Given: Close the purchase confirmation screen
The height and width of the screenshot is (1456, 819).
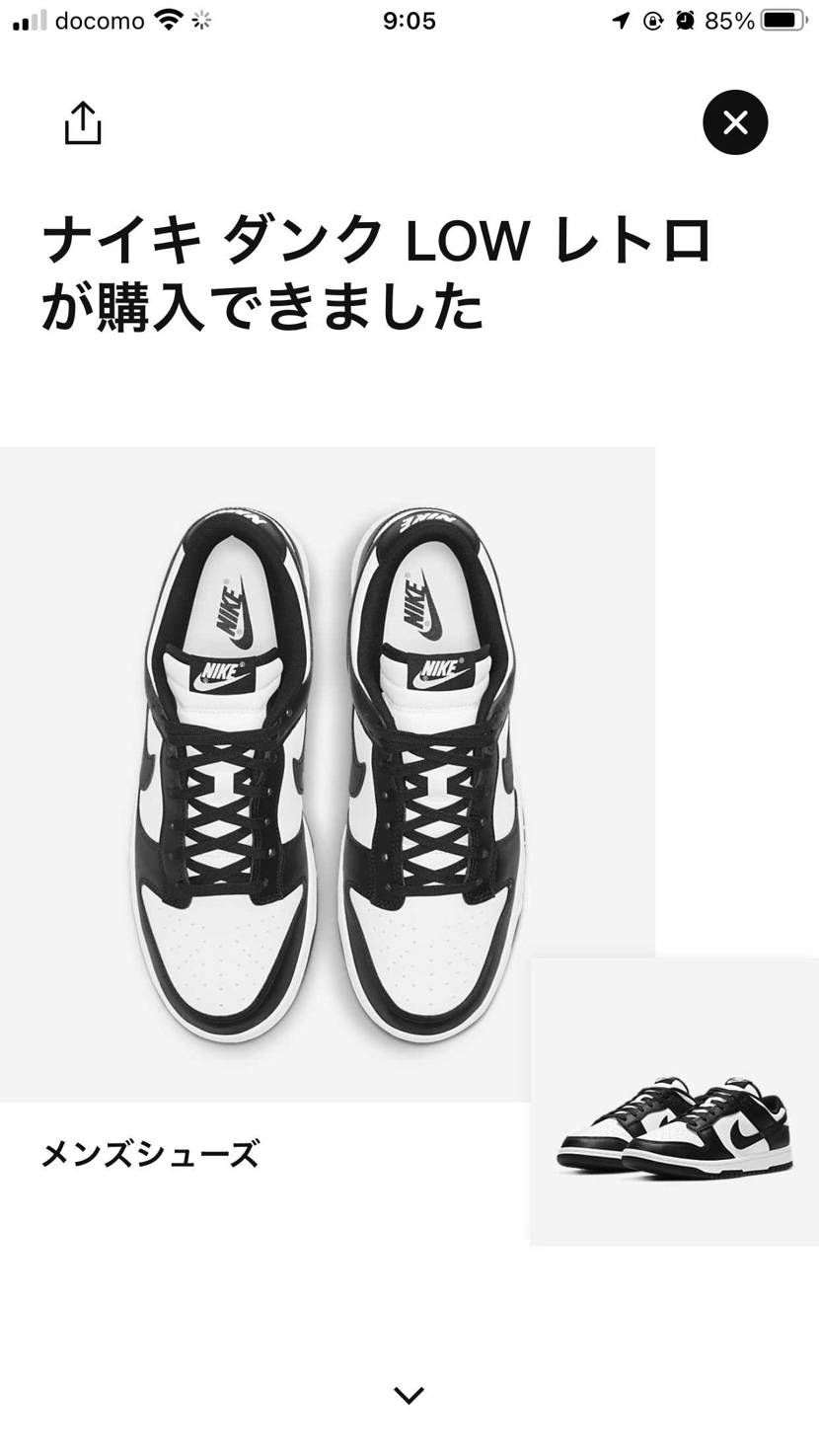Looking at the screenshot, I should click(734, 122).
